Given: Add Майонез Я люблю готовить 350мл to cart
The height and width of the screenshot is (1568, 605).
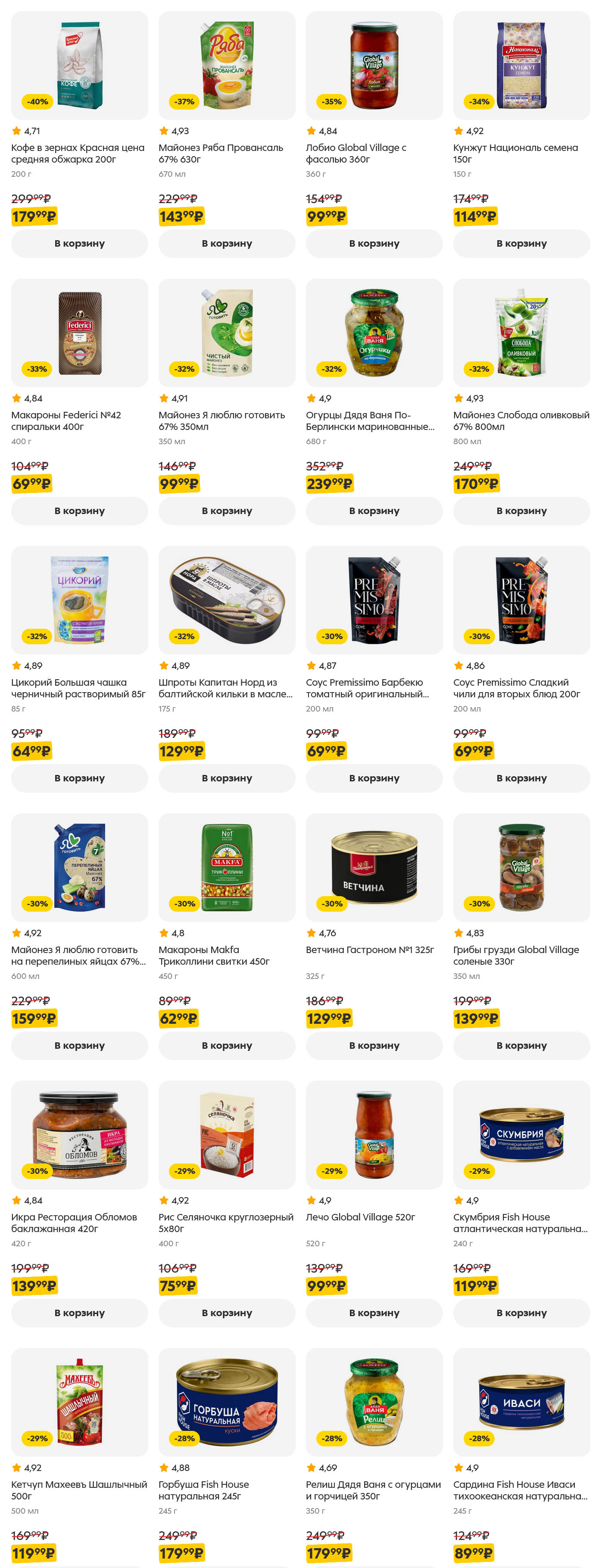Looking at the screenshot, I should [226, 511].
